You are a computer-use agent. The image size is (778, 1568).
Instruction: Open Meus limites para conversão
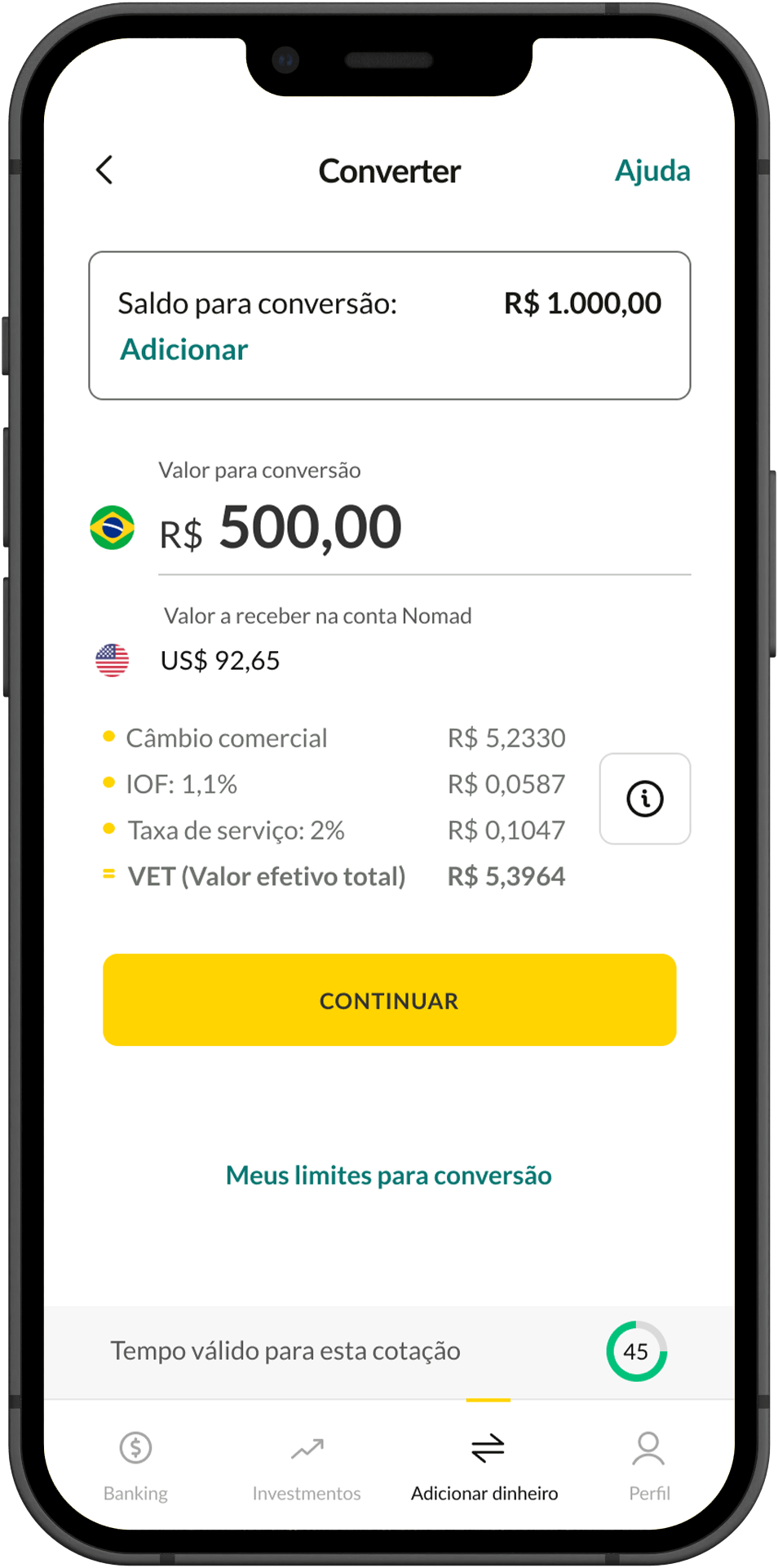click(x=389, y=1176)
